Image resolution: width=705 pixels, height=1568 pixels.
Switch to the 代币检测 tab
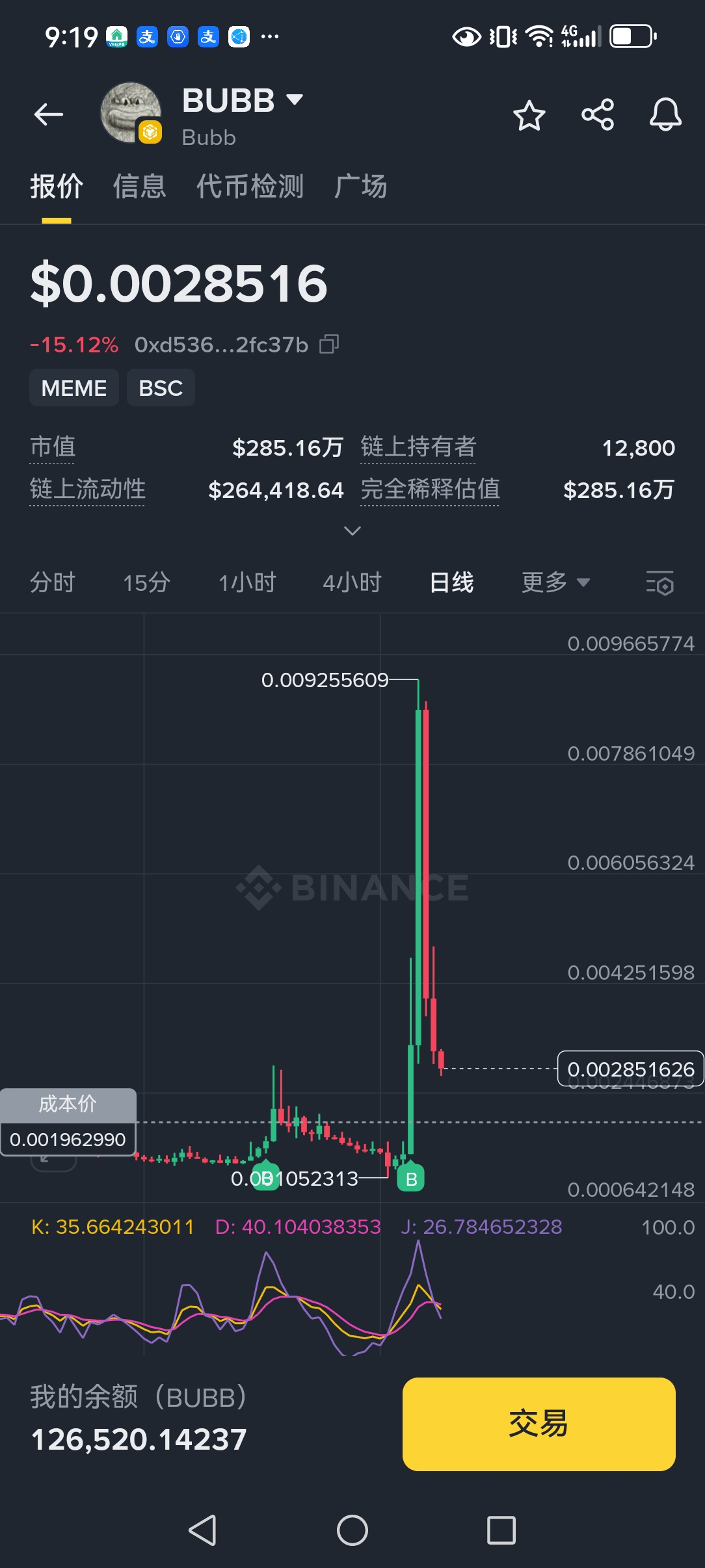(x=250, y=187)
